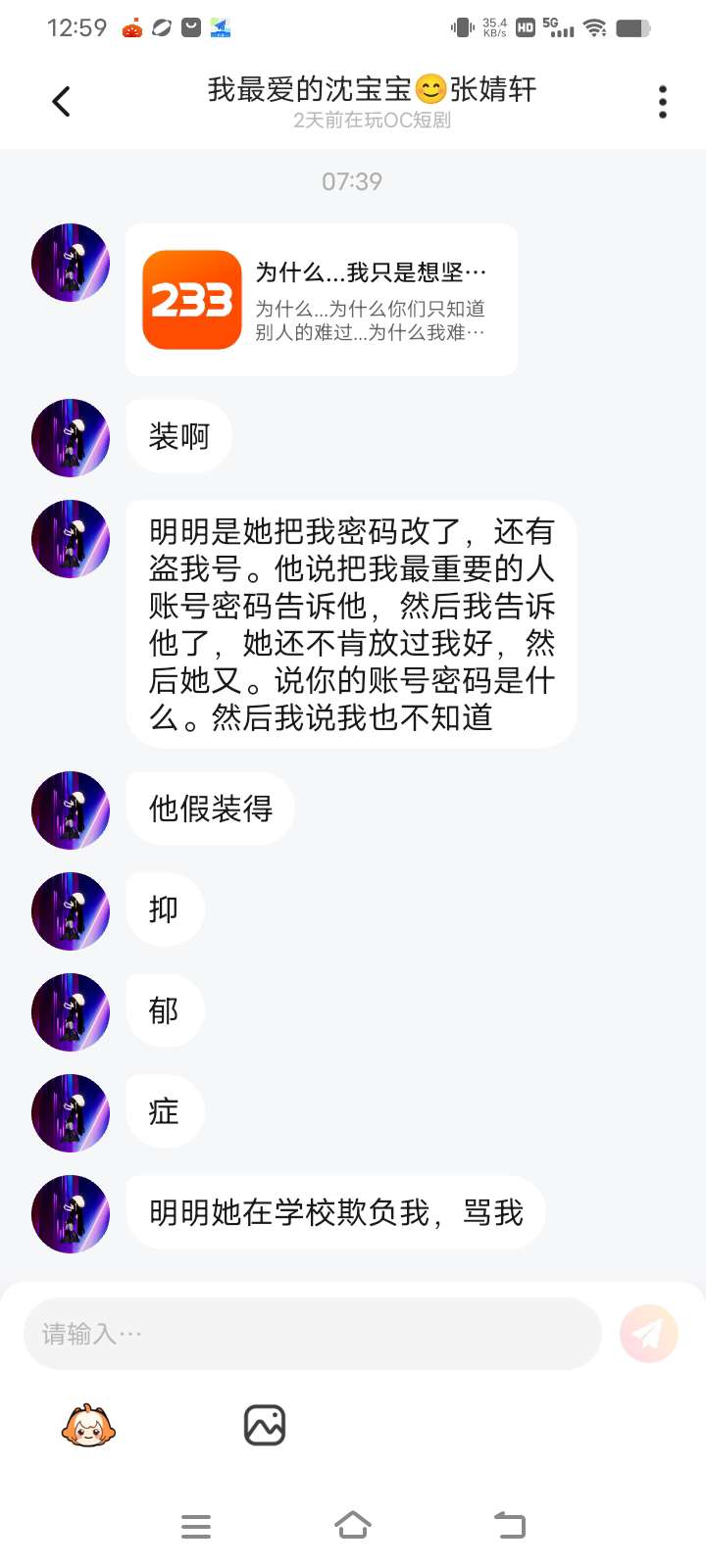Open the system recent apps menu
Image resolution: width=706 pixels, height=1568 pixels.
coord(196,1526)
